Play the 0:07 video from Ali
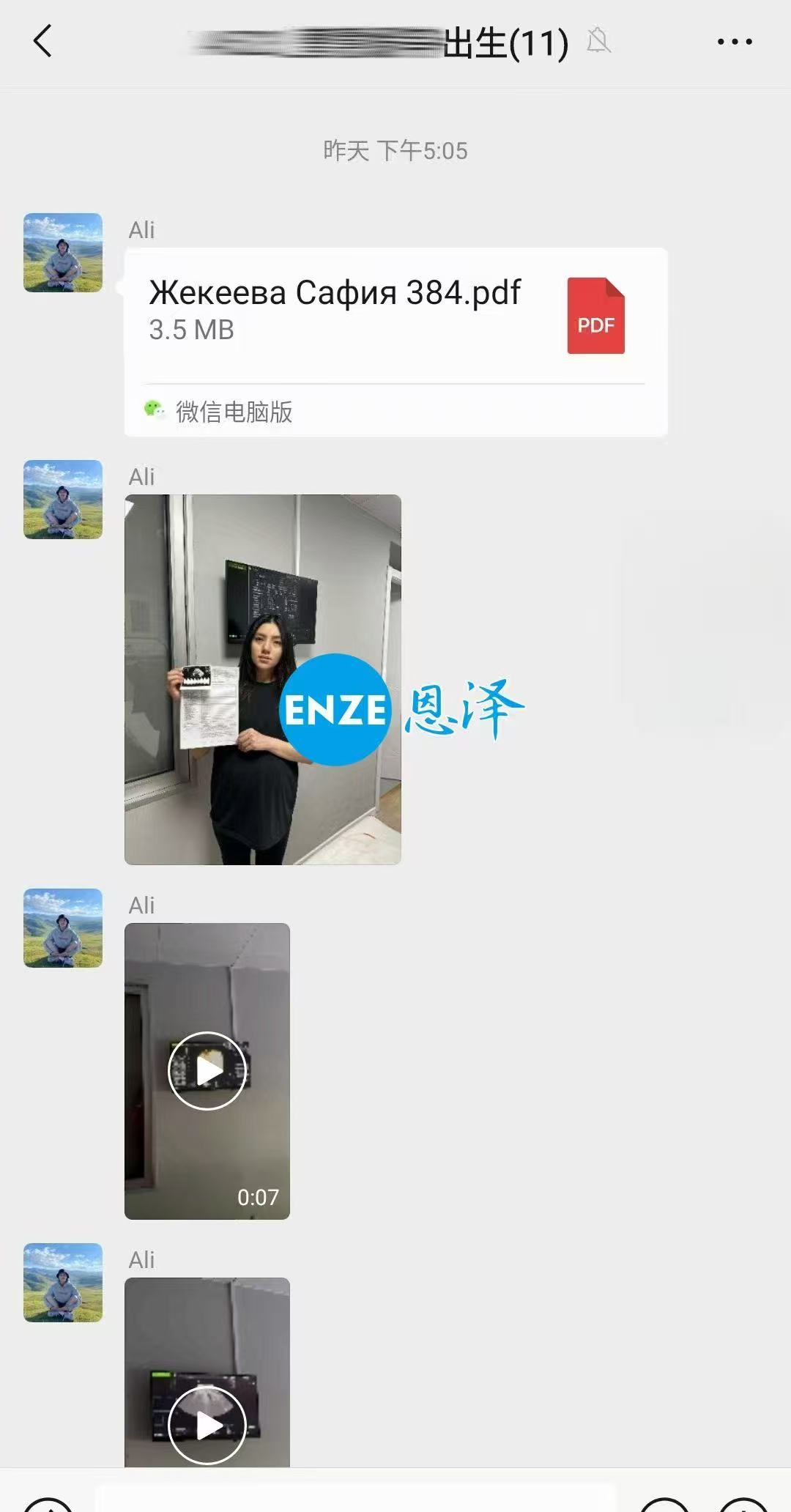Screen dimensions: 791x1512 click(x=207, y=1070)
